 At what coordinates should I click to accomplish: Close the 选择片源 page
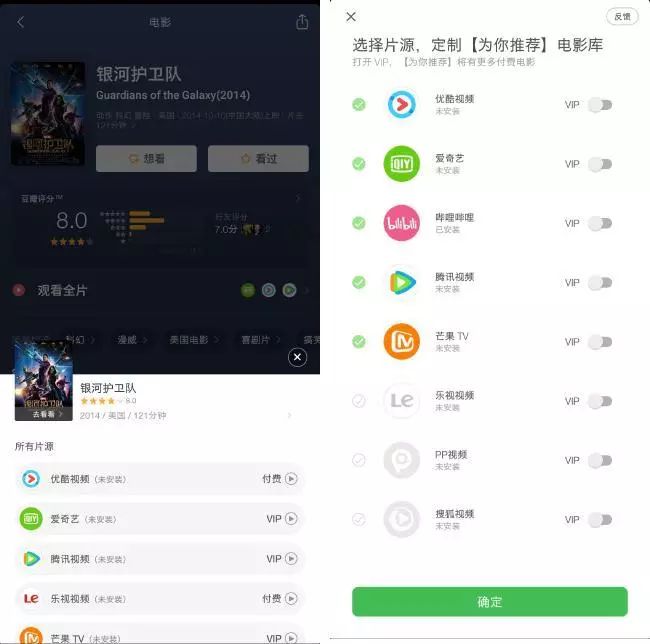(x=350, y=17)
